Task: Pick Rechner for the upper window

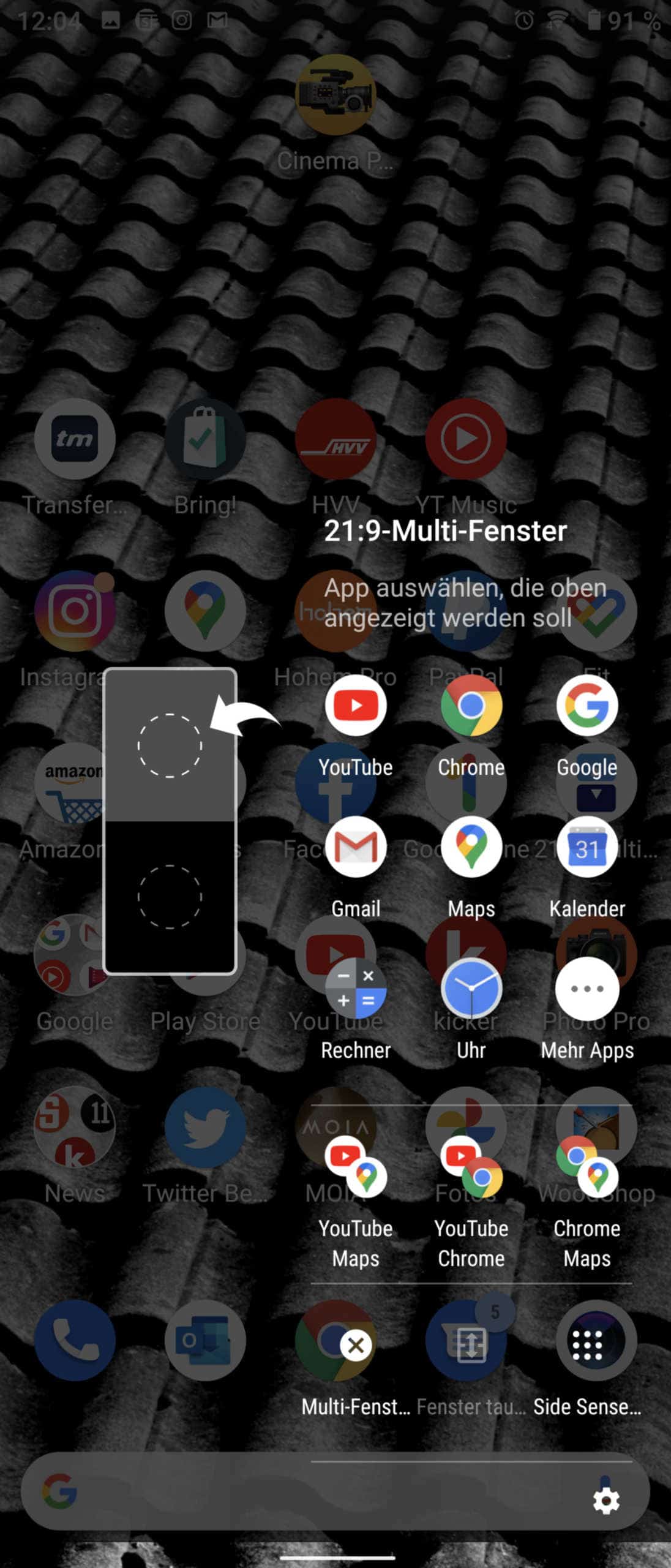Action: coord(355,989)
